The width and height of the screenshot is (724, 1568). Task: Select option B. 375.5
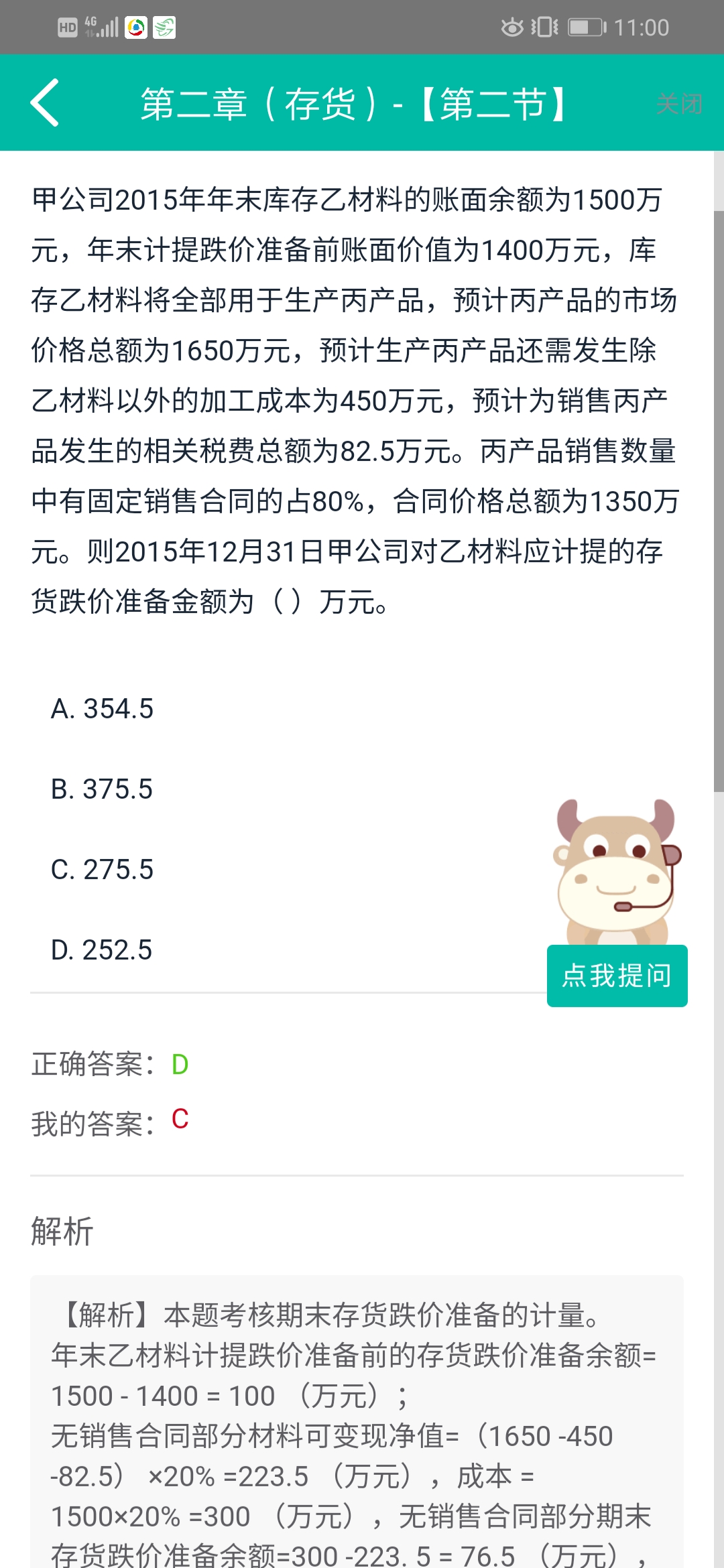coord(102,789)
